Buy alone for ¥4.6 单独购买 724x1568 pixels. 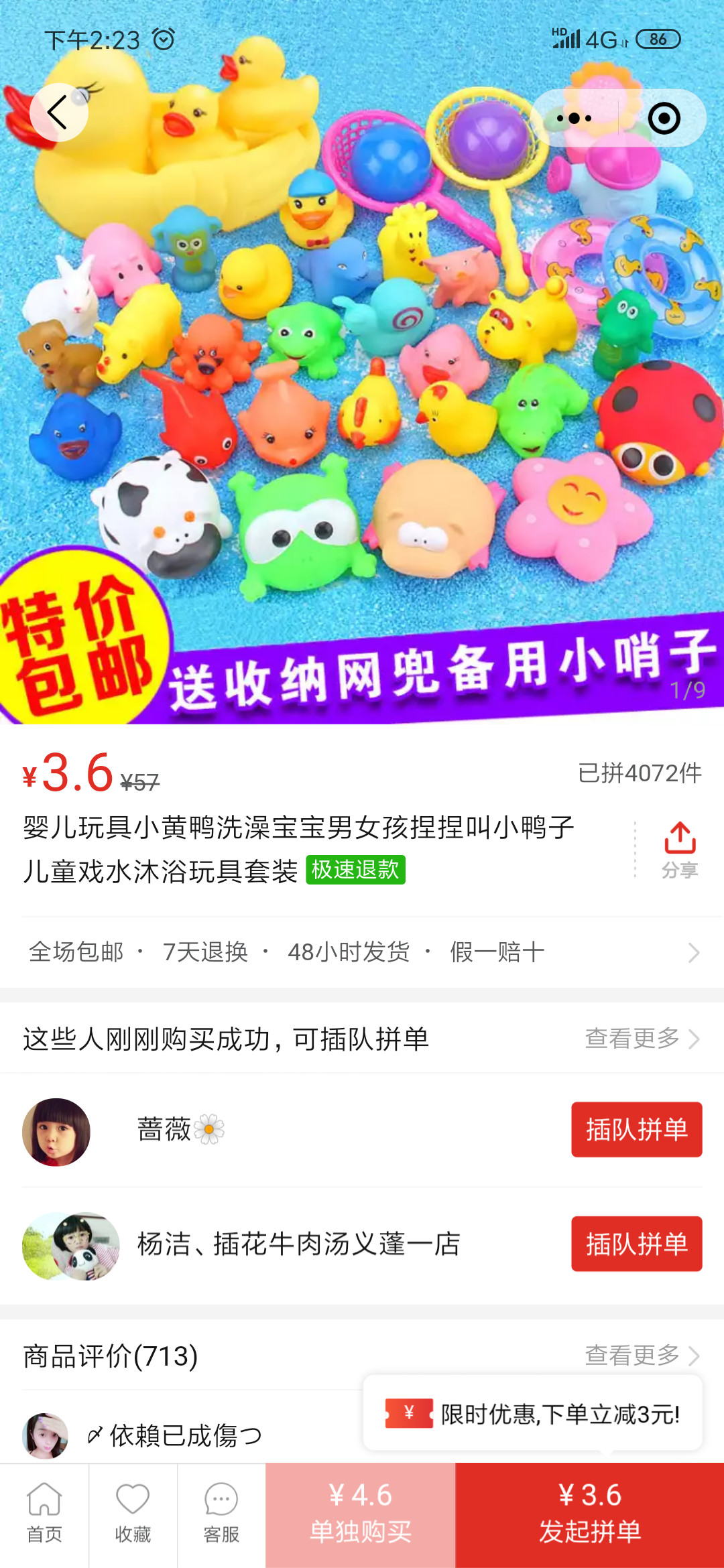[x=361, y=1515]
